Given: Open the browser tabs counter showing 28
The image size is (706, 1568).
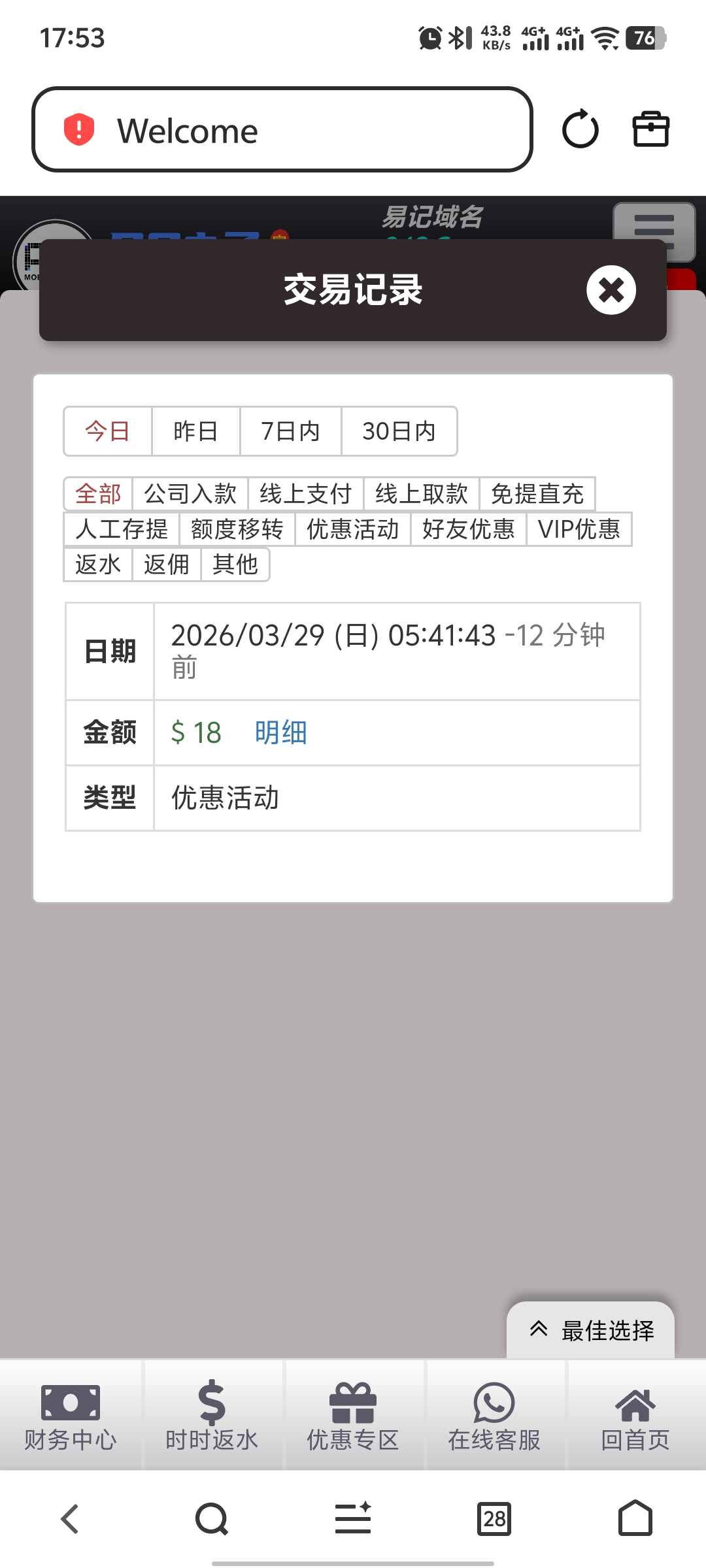Looking at the screenshot, I should pos(494,1518).
